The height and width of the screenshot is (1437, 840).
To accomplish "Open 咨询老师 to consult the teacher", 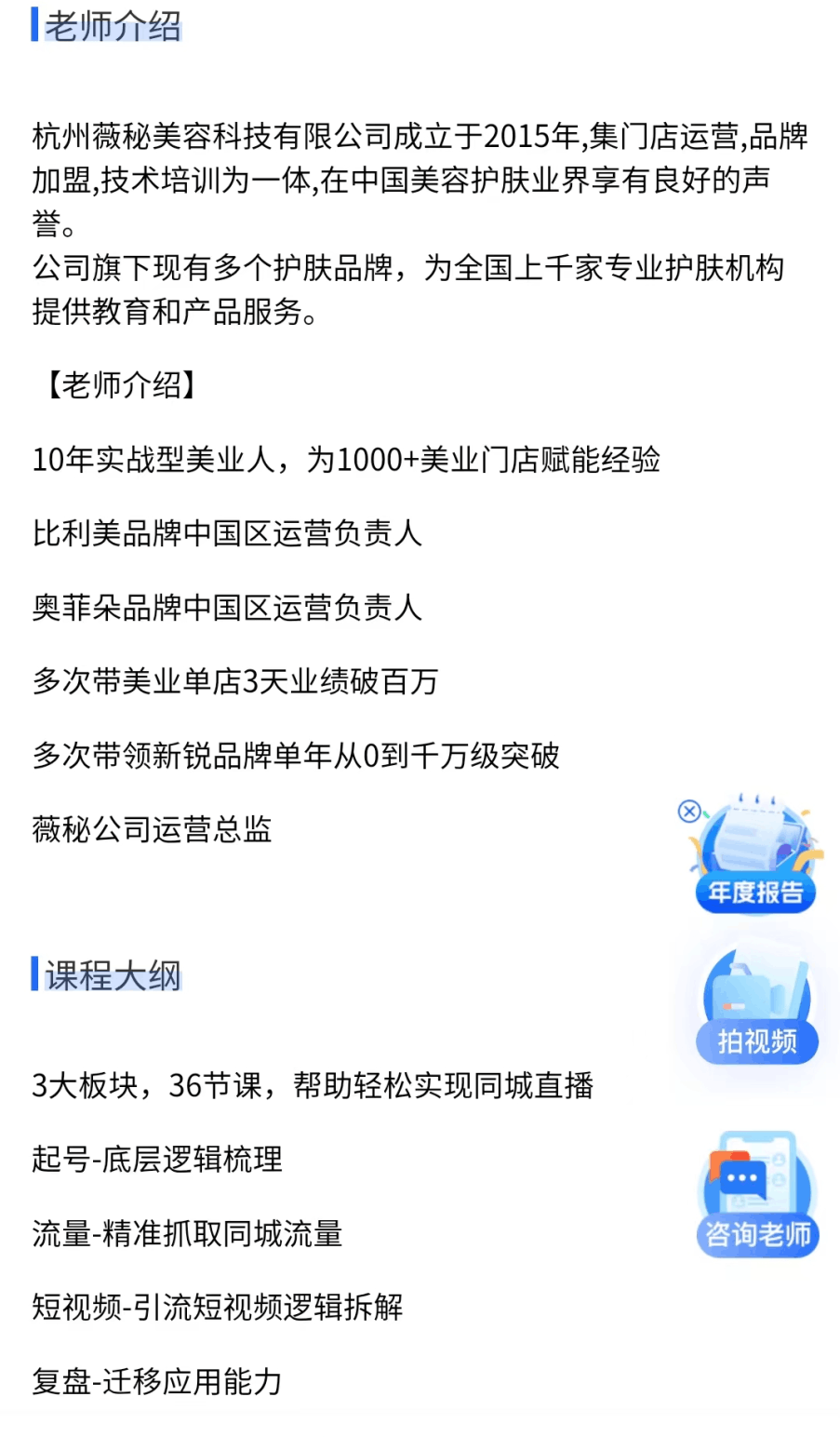I will coord(757,1196).
